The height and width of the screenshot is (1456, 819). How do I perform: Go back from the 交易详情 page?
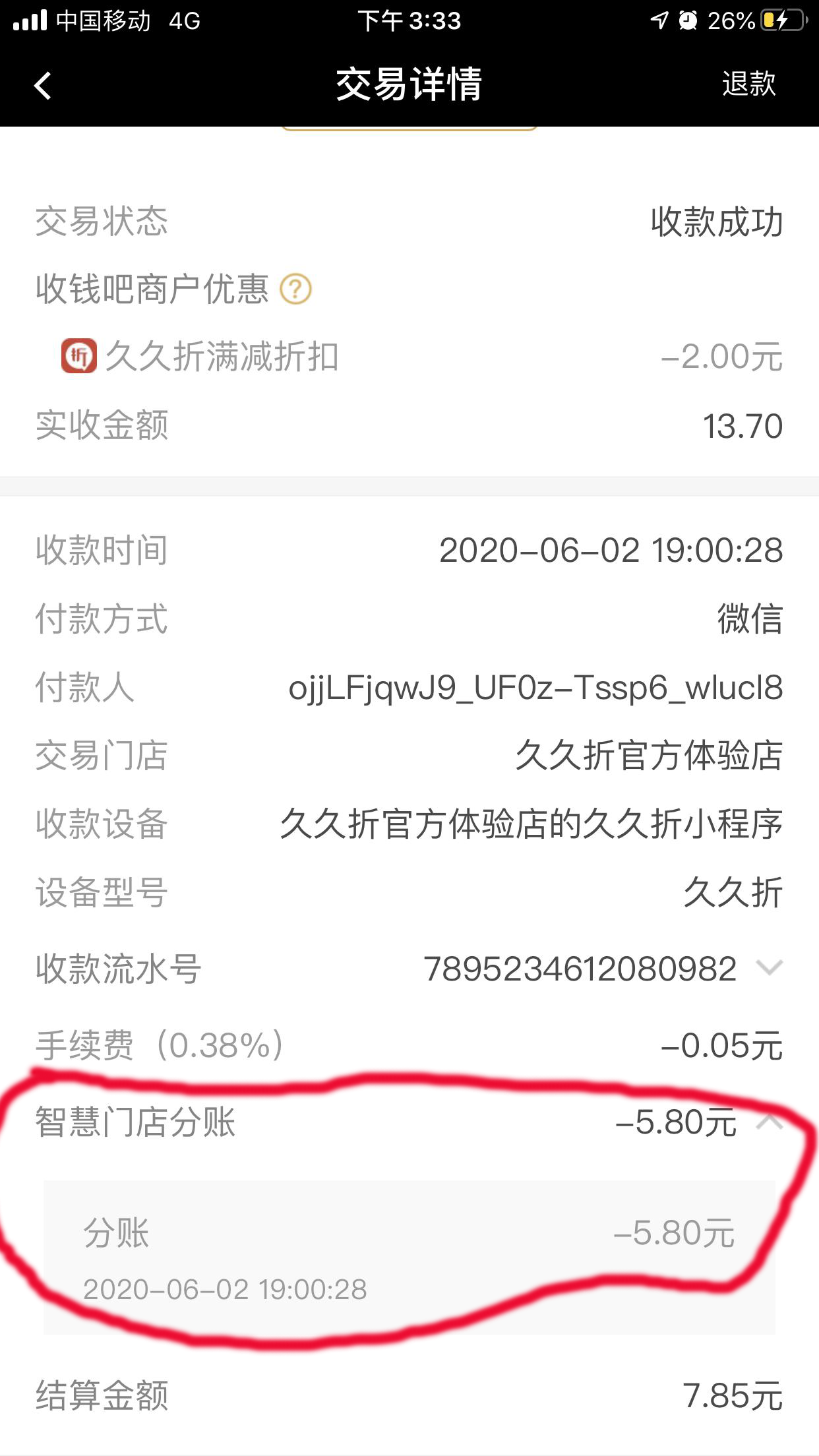(x=43, y=85)
